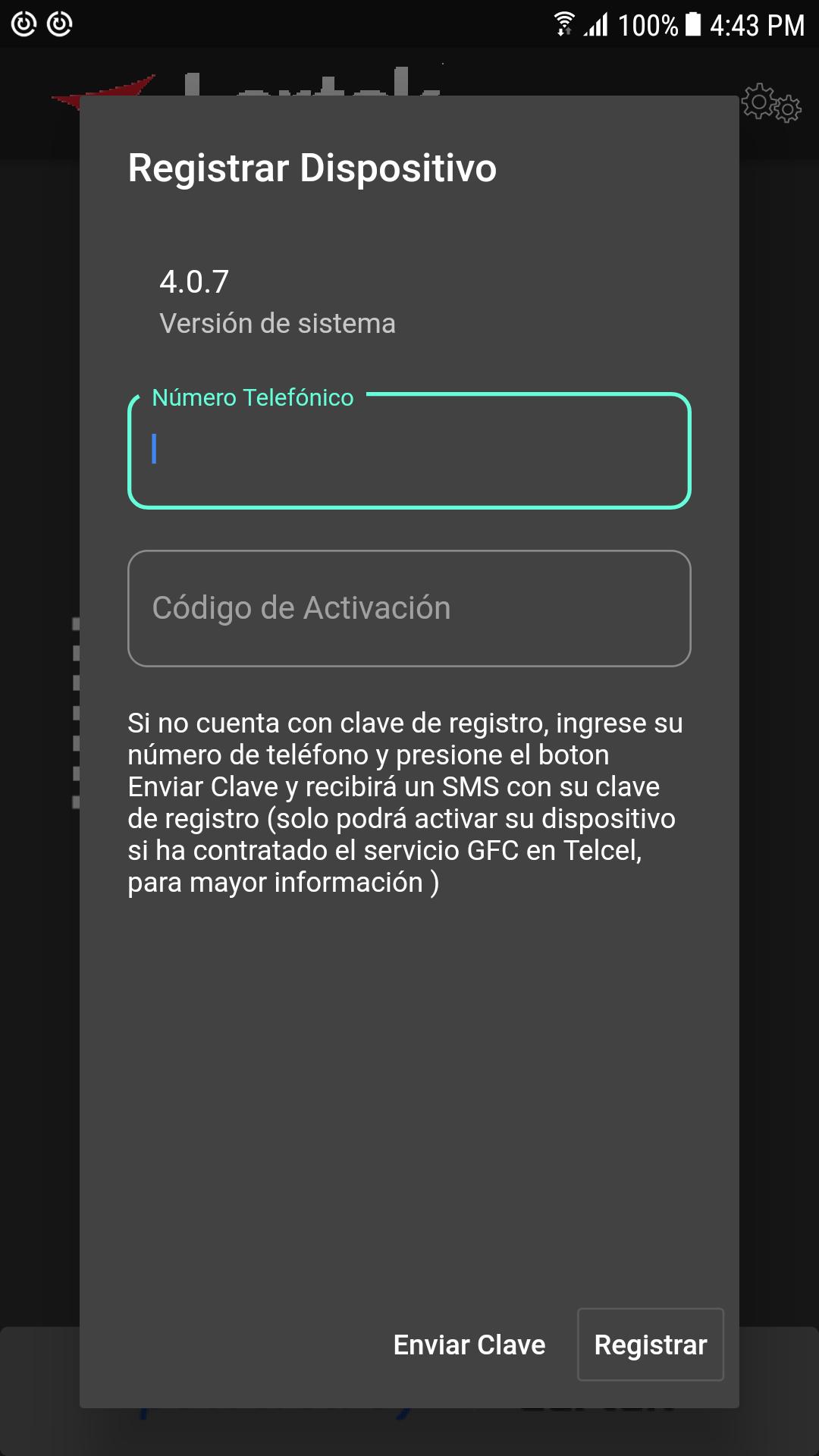Tap Enviar Clave to request SMS code
The image size is (819, 1456).
point(469,1345)
